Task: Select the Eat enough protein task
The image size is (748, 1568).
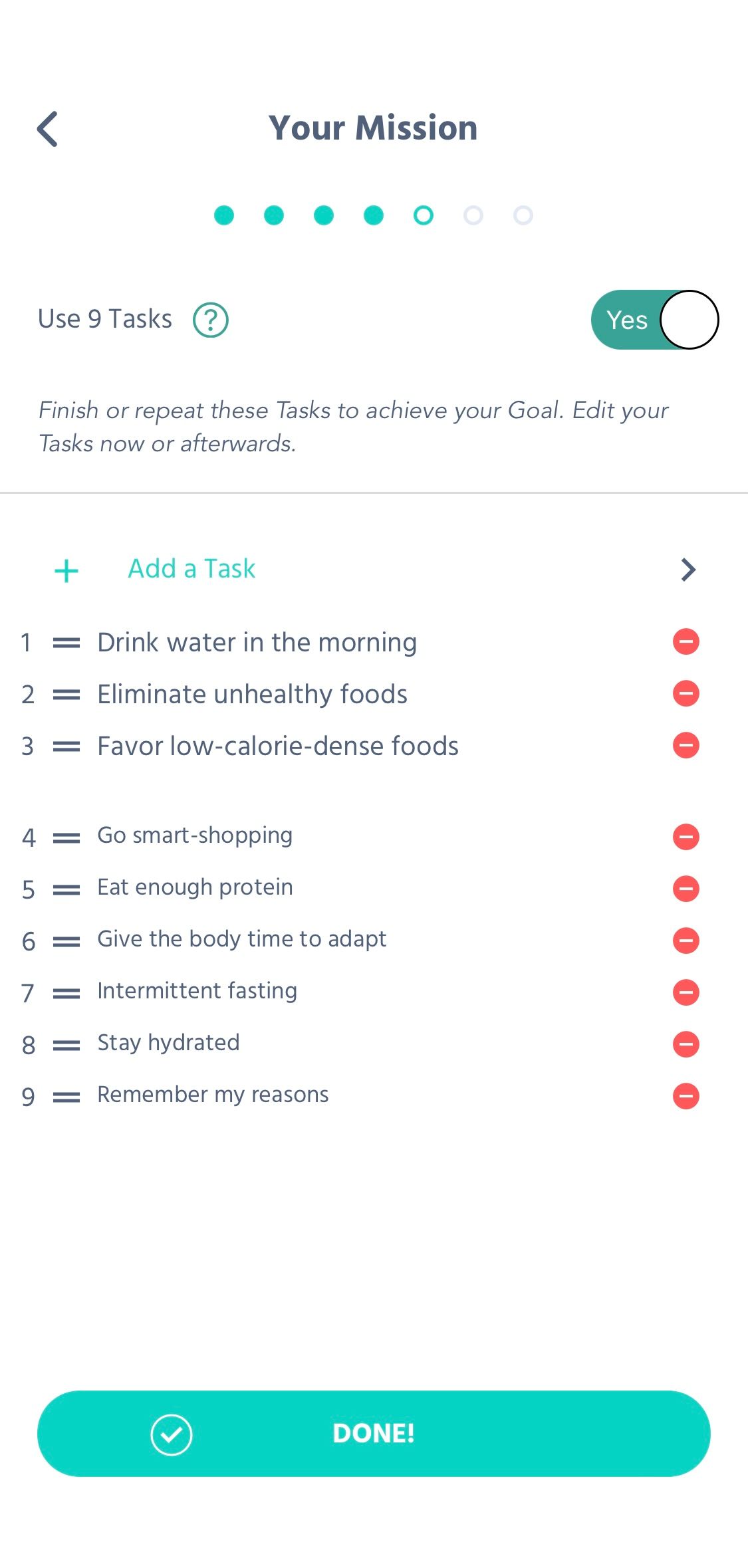Action: 195,887
